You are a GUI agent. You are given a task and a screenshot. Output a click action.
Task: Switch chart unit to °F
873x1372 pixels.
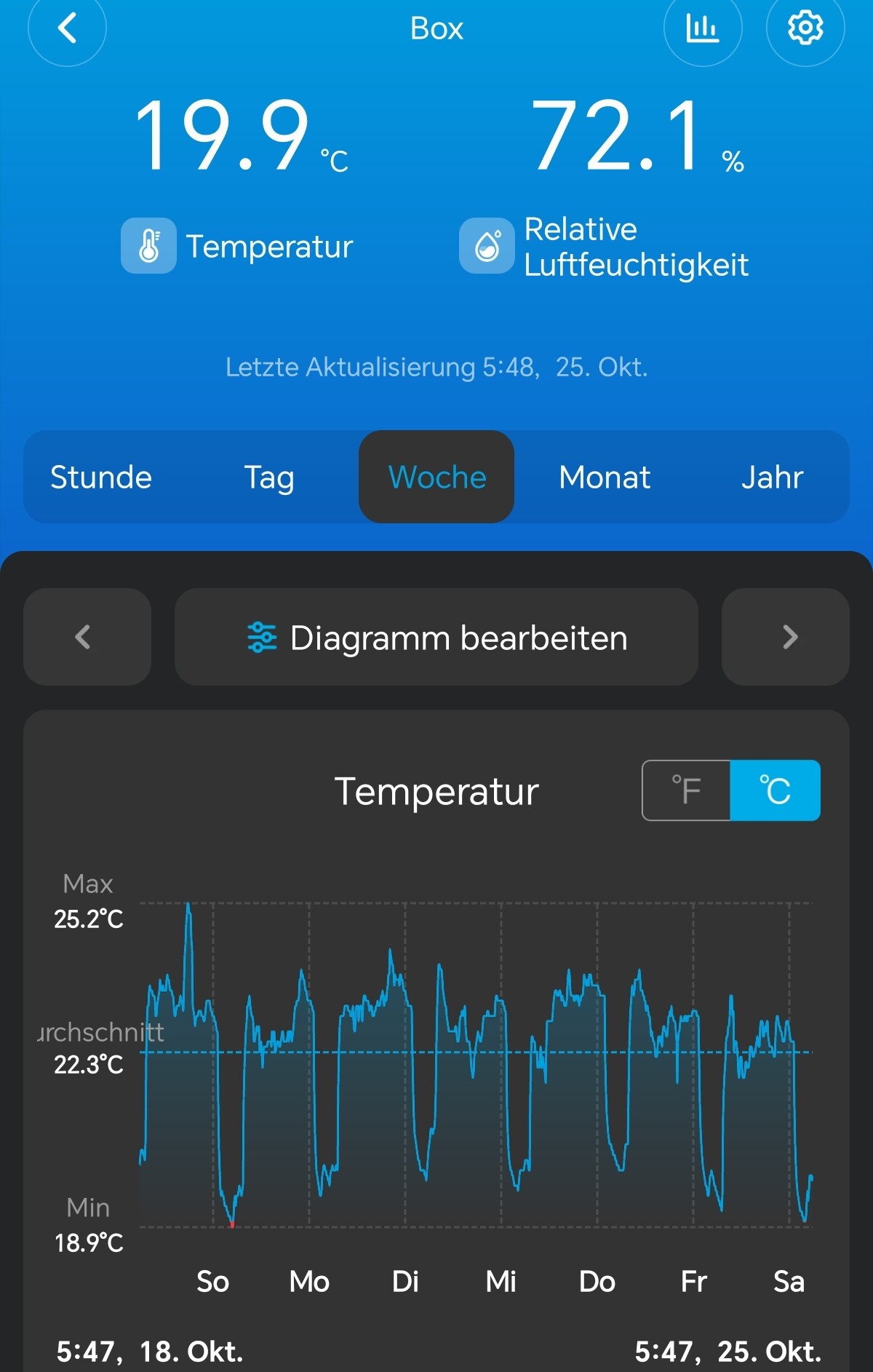(x=686, y=790)
